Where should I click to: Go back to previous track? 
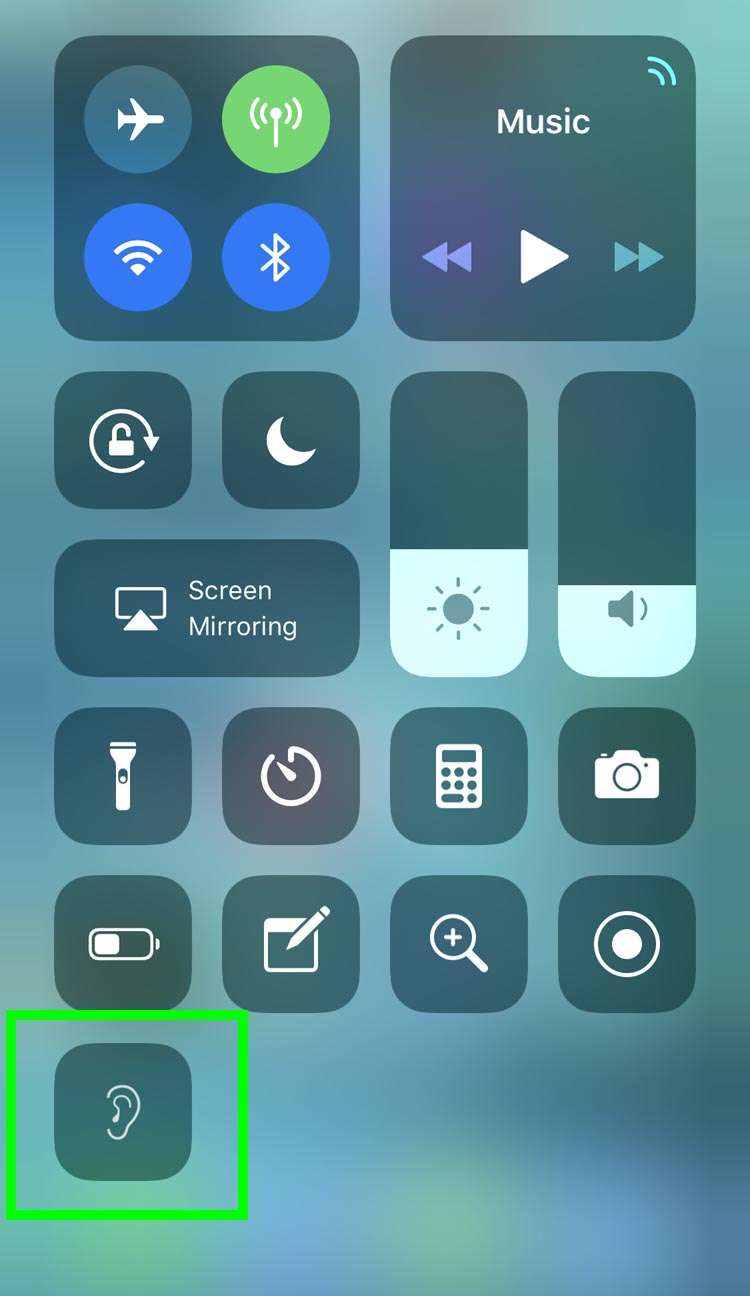pyautogui.click(x=447, y=257)
